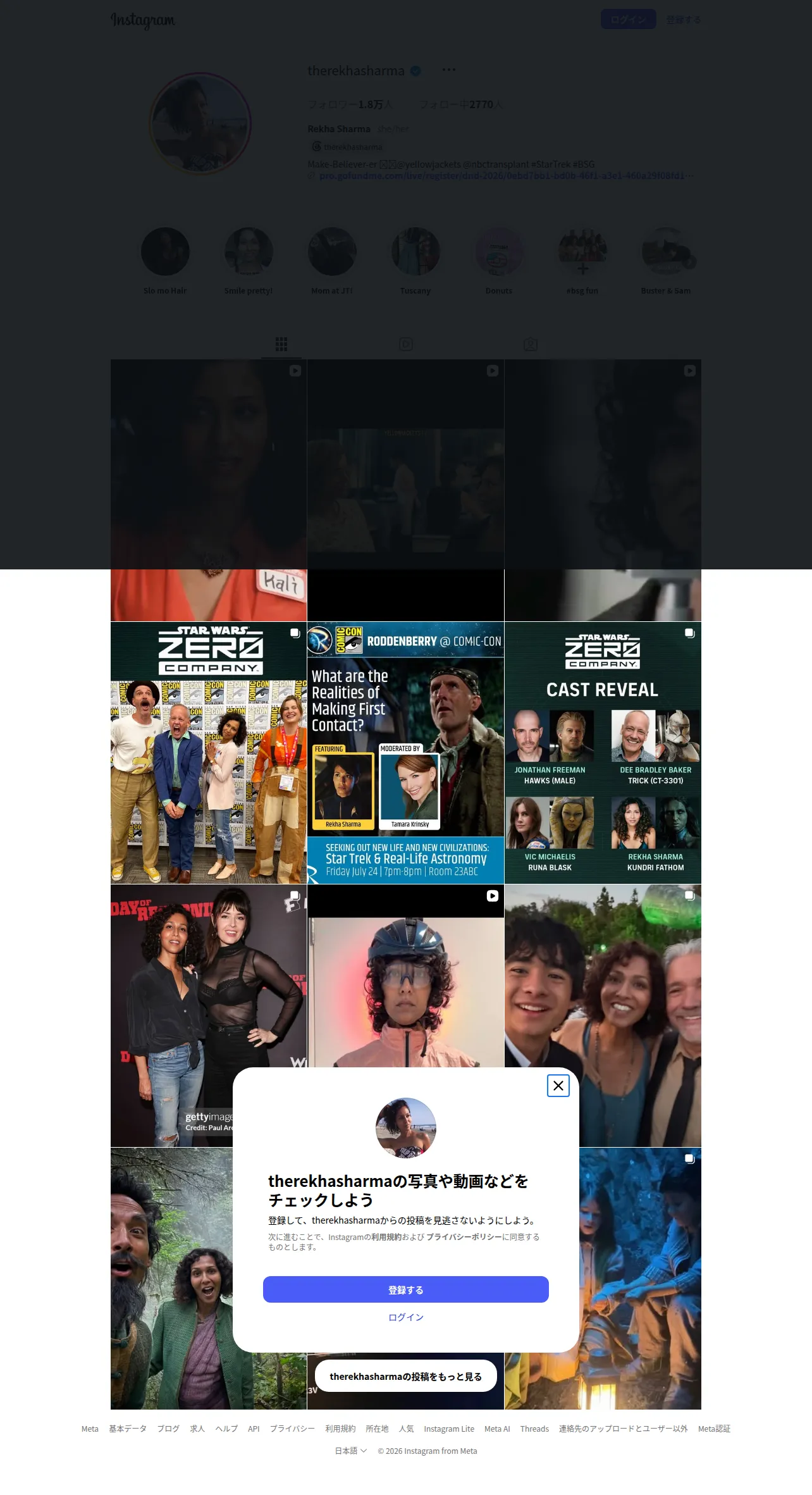Open the Roddenberry @ Comic-Con post
Screen dimensions: 812x1495
click(405, 752)
